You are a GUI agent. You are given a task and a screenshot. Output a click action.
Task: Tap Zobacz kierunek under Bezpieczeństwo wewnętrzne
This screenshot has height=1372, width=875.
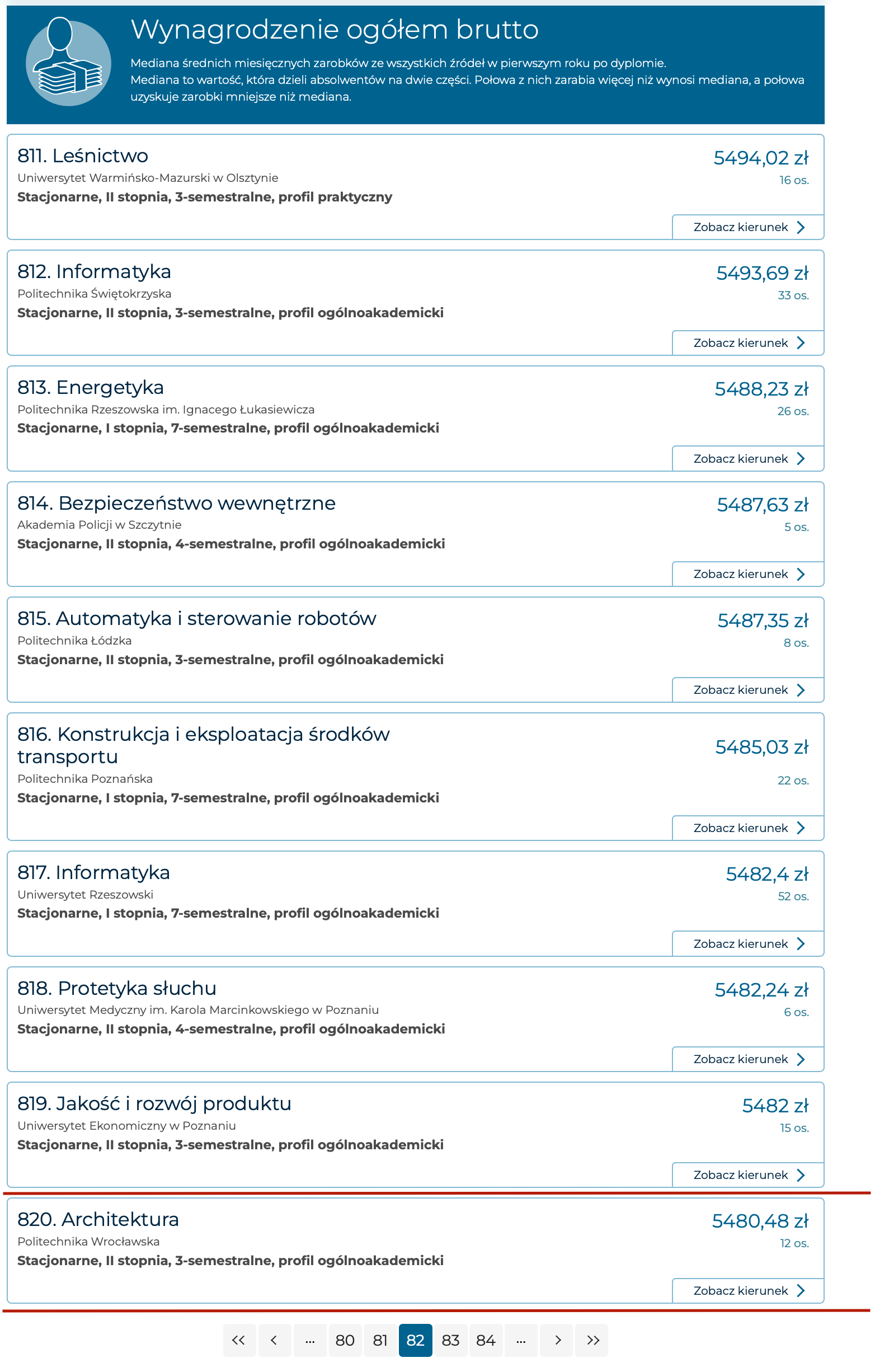point(748,574)
